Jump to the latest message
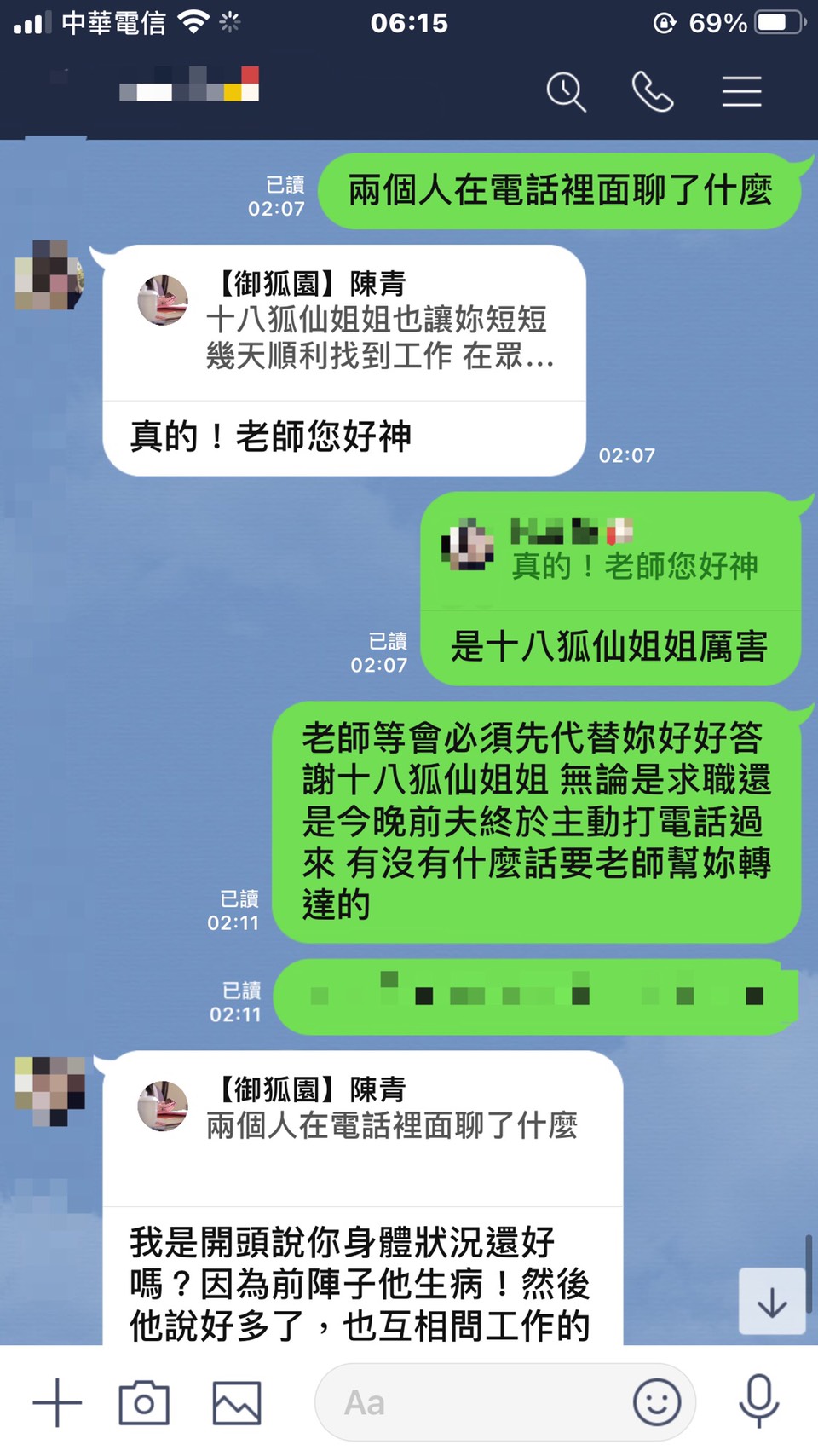The width and height of the screenshot is (818, 1456). (x=772, y=1302)
